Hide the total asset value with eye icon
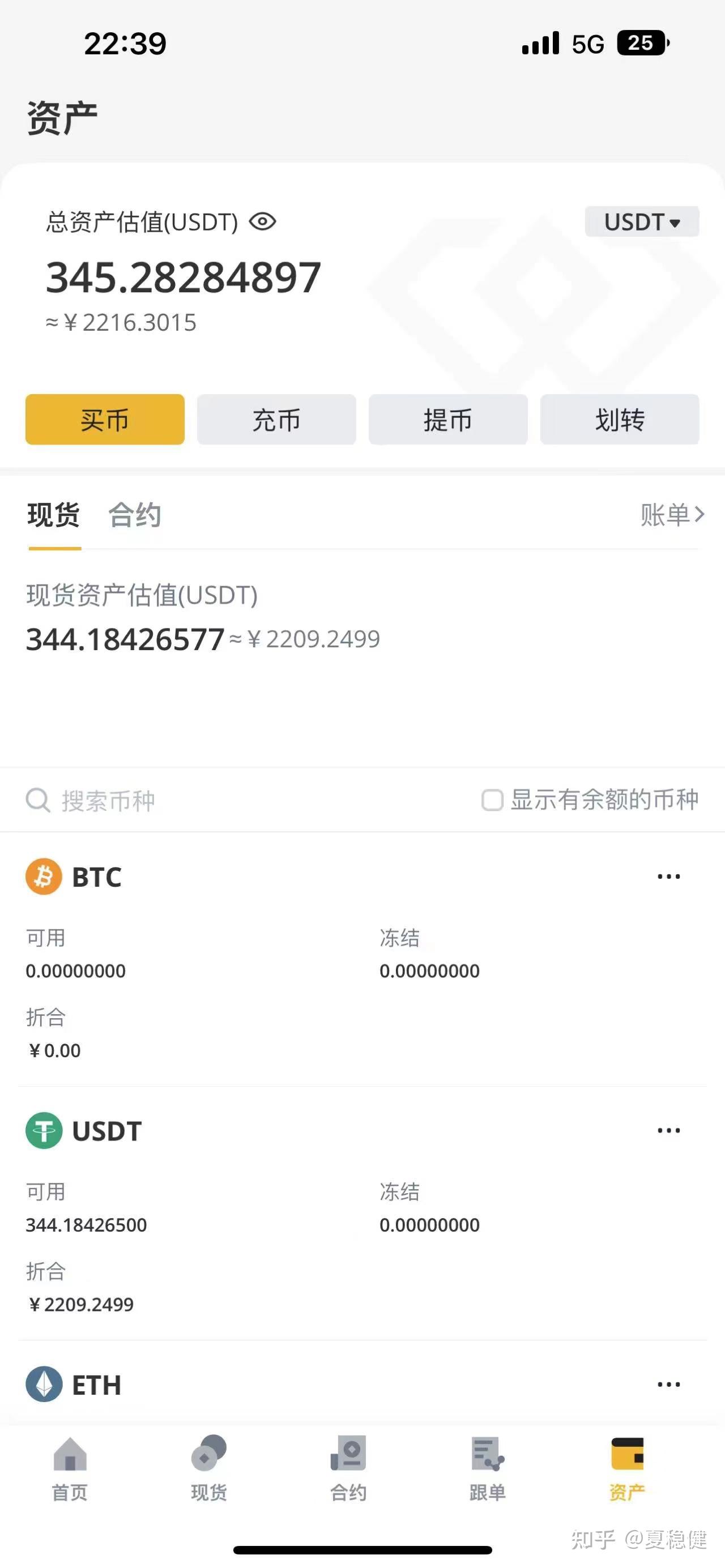 point(263,221)
